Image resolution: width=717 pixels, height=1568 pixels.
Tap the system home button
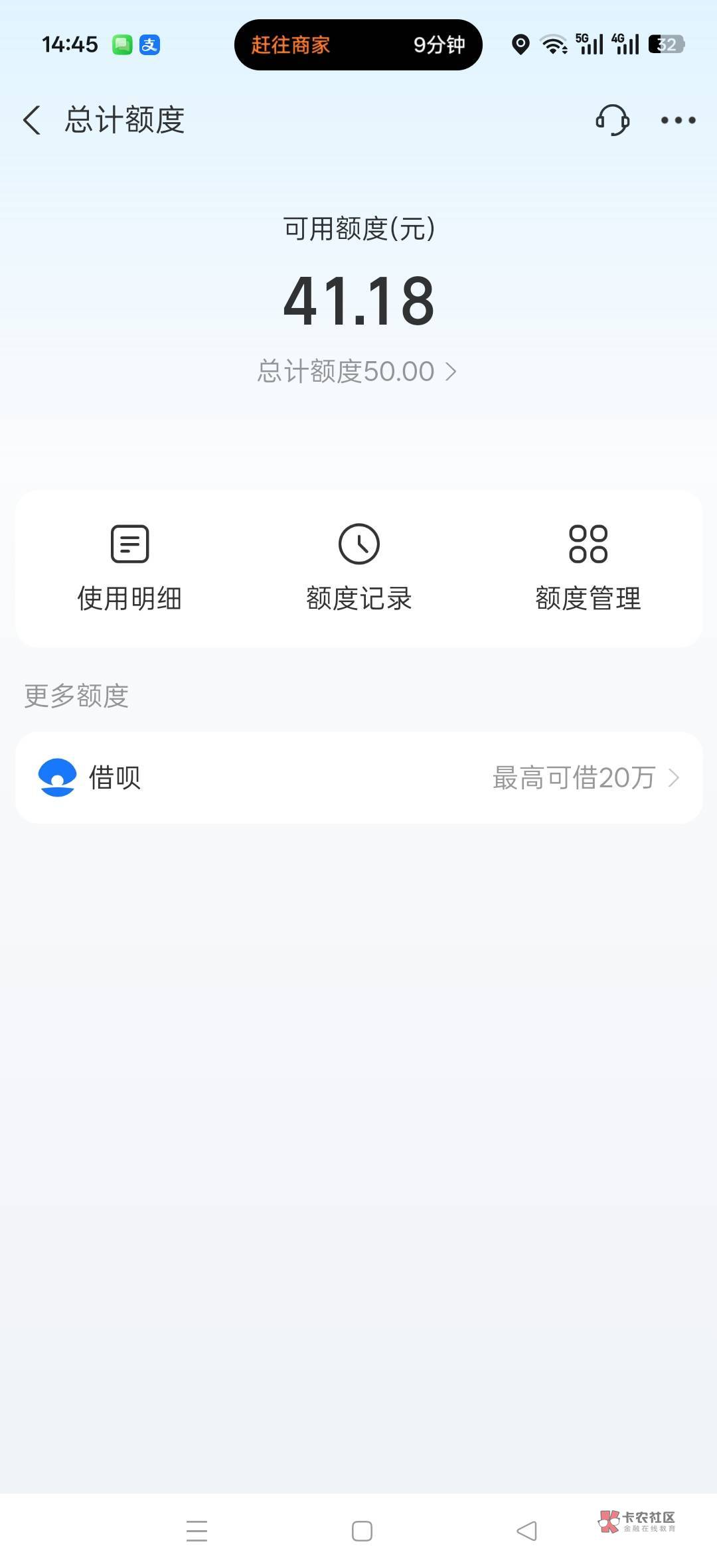(x=362, y=1531)
